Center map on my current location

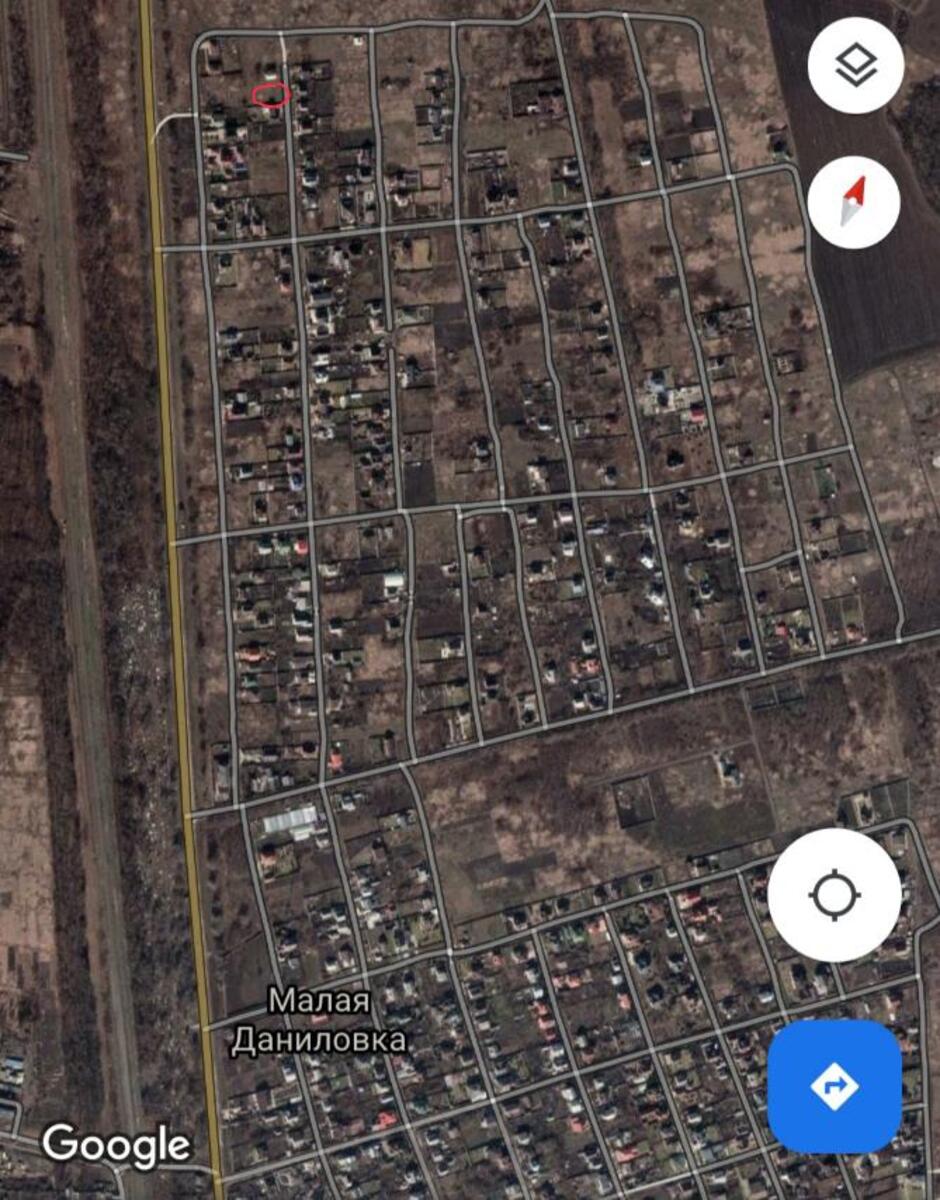pos(834,895)
